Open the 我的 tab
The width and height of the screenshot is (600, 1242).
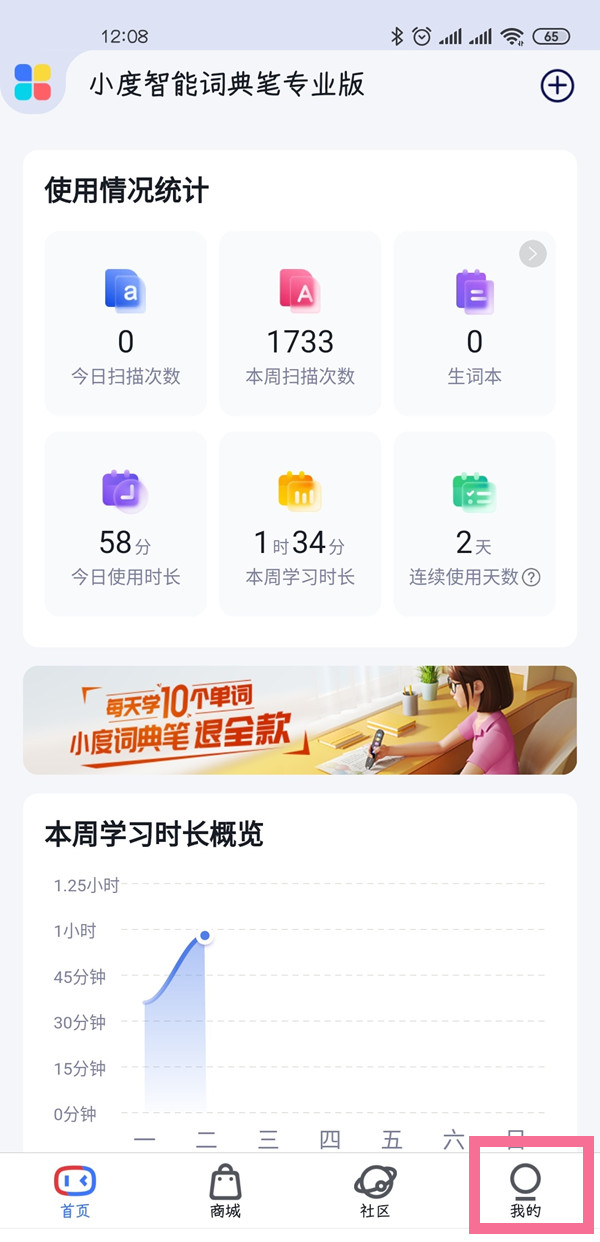click(525, 1191)
